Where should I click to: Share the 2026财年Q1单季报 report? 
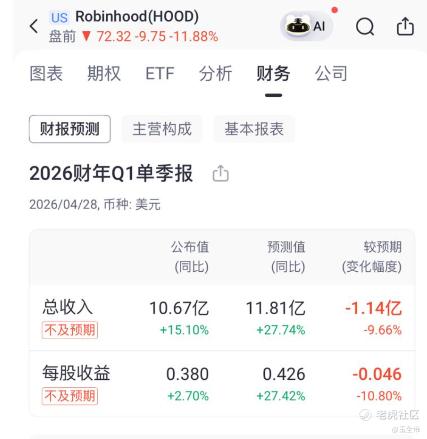point(221,173)
